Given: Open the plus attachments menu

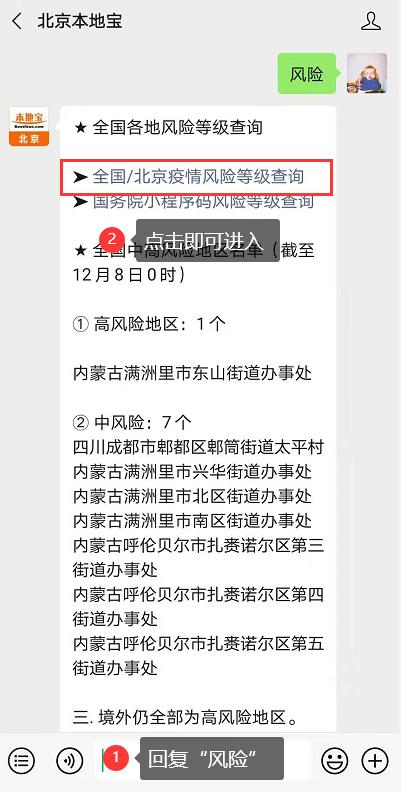Looking at the screenshot, I should tap(375, 761).
